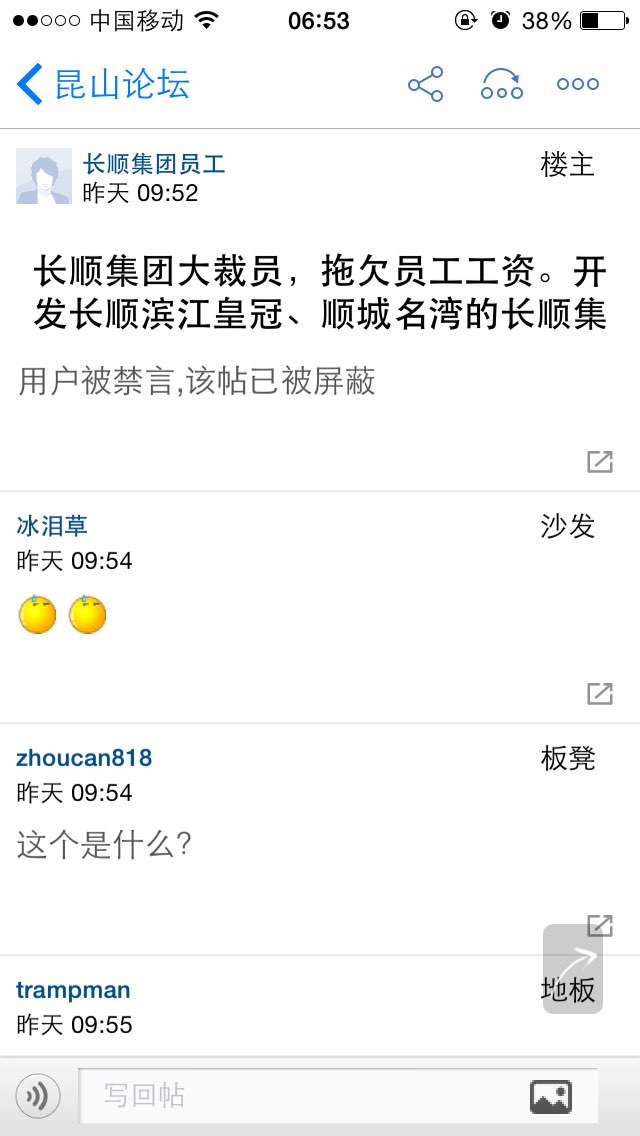
Task: Open the three-dot overflow menu
Action: coord(578,84)
